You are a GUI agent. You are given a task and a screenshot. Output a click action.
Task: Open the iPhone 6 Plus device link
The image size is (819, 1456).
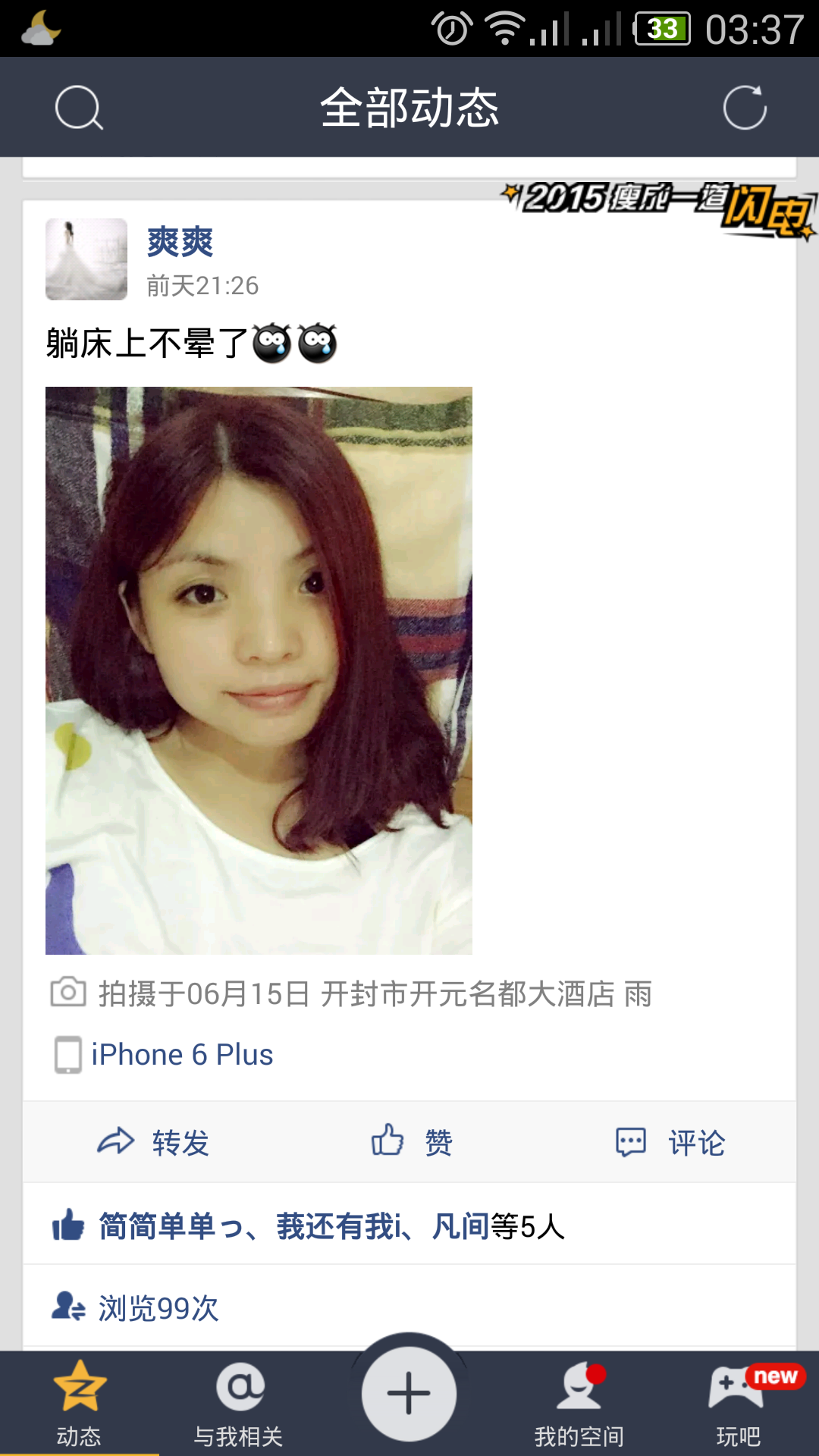point(182,1055)
